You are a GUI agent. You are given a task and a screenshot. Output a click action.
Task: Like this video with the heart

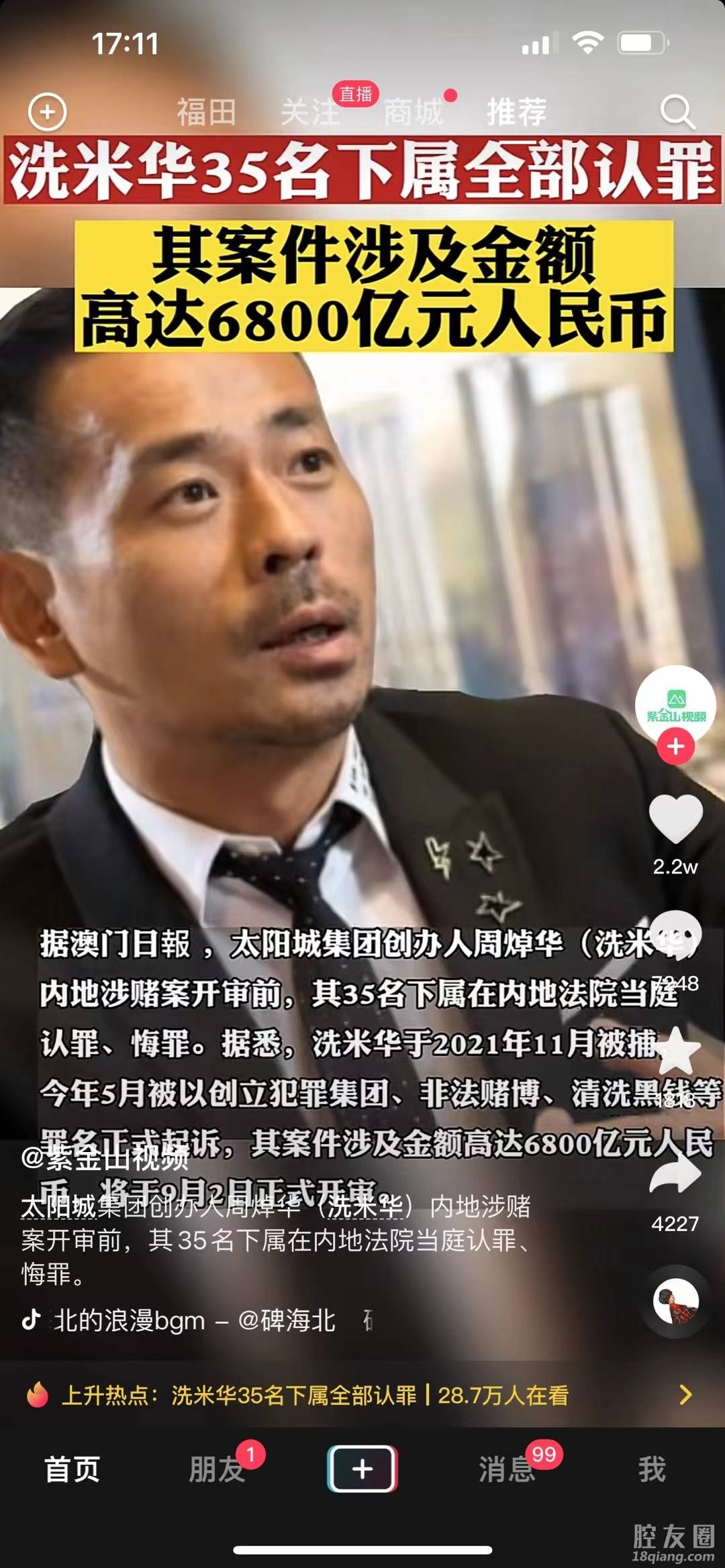(675, 819)
